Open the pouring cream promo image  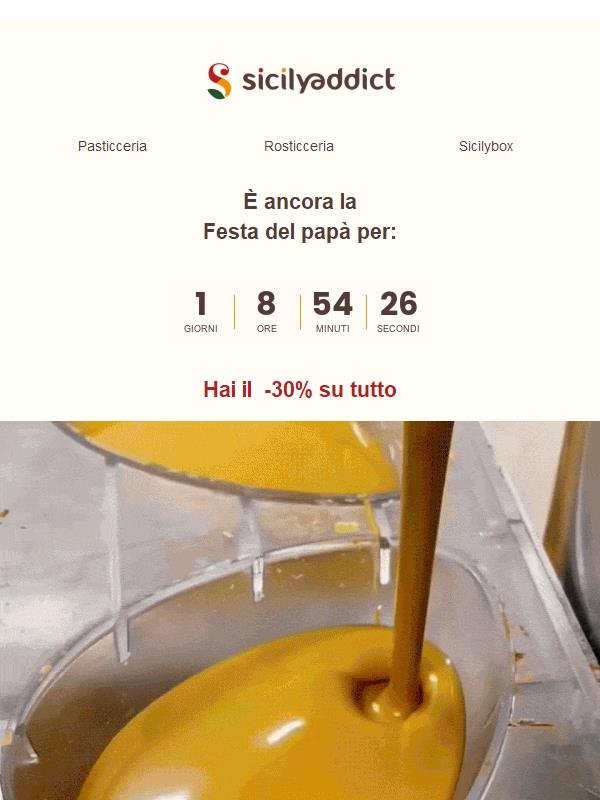pos(300,610)
